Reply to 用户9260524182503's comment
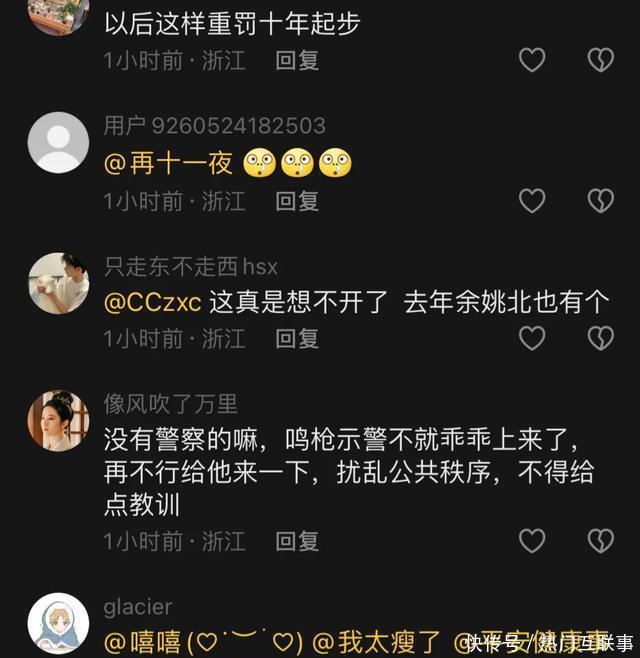640x658 pixels. click(x=297, y=201)
